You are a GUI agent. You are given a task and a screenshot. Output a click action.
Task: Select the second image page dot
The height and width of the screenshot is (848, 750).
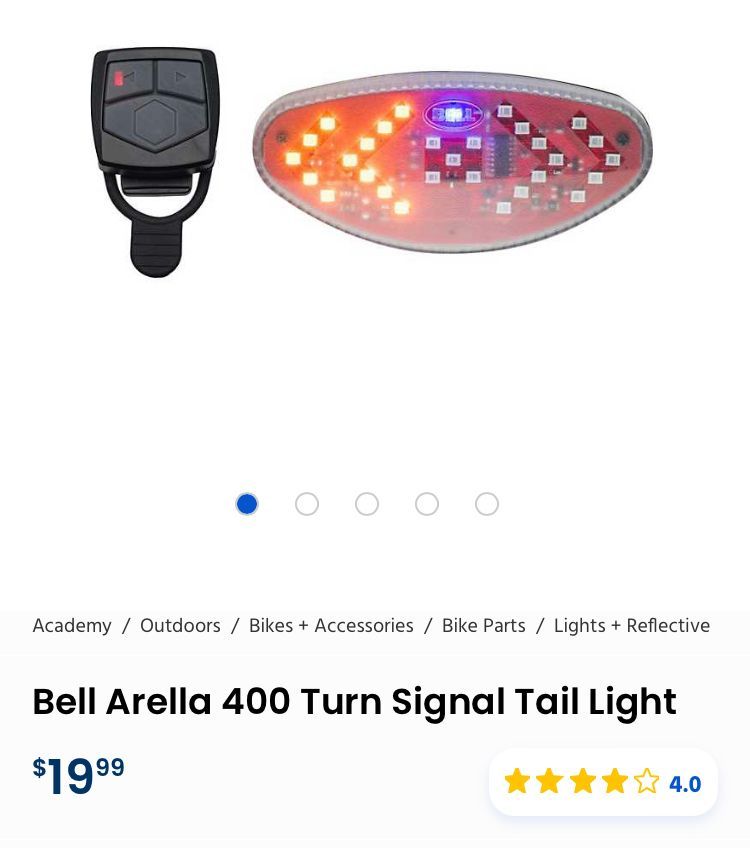coord(307,504)
